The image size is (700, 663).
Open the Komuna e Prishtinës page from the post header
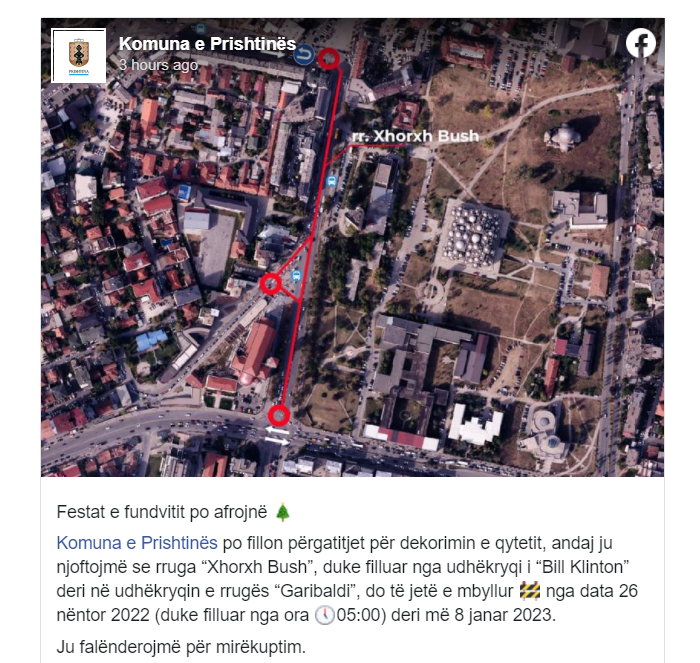click(x=207, y=44)
